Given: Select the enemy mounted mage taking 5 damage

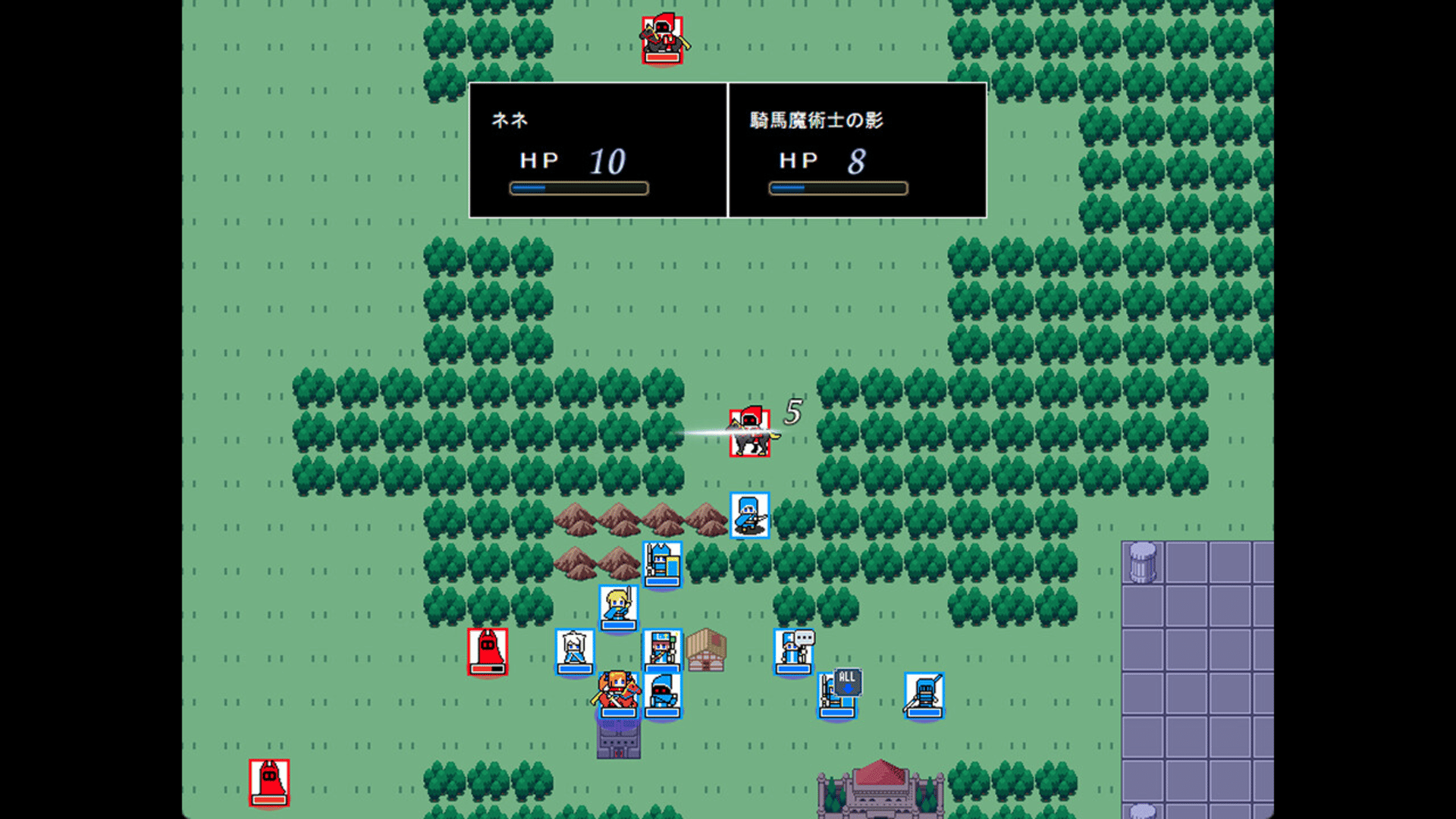Looking at the screenshot, I should [x=749, y=433].
